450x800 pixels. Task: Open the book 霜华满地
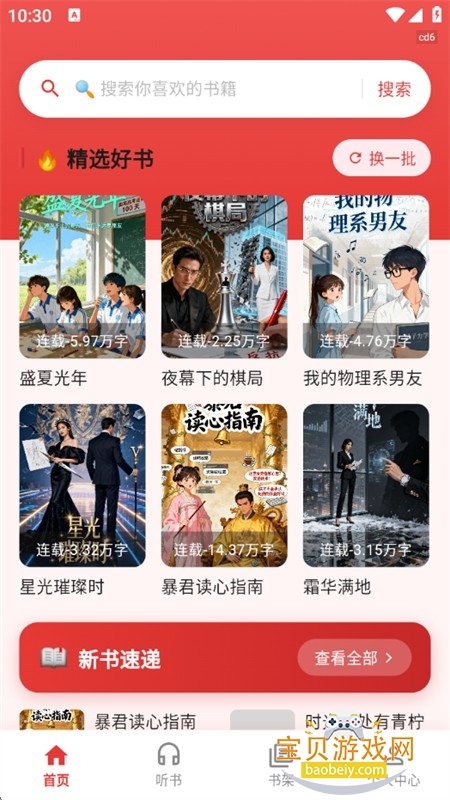coord(366,485)
